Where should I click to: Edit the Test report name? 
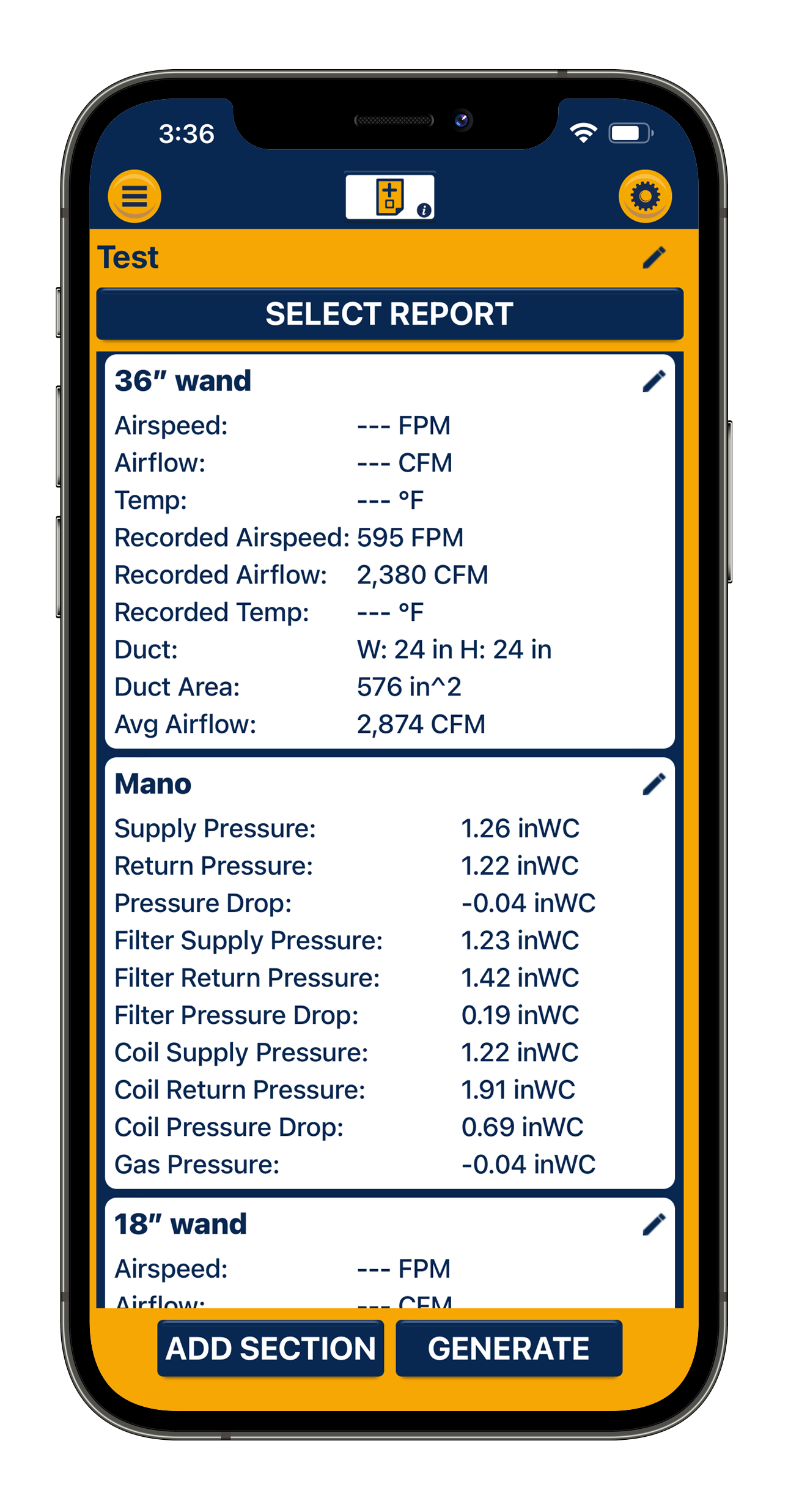tap(654, 258)
